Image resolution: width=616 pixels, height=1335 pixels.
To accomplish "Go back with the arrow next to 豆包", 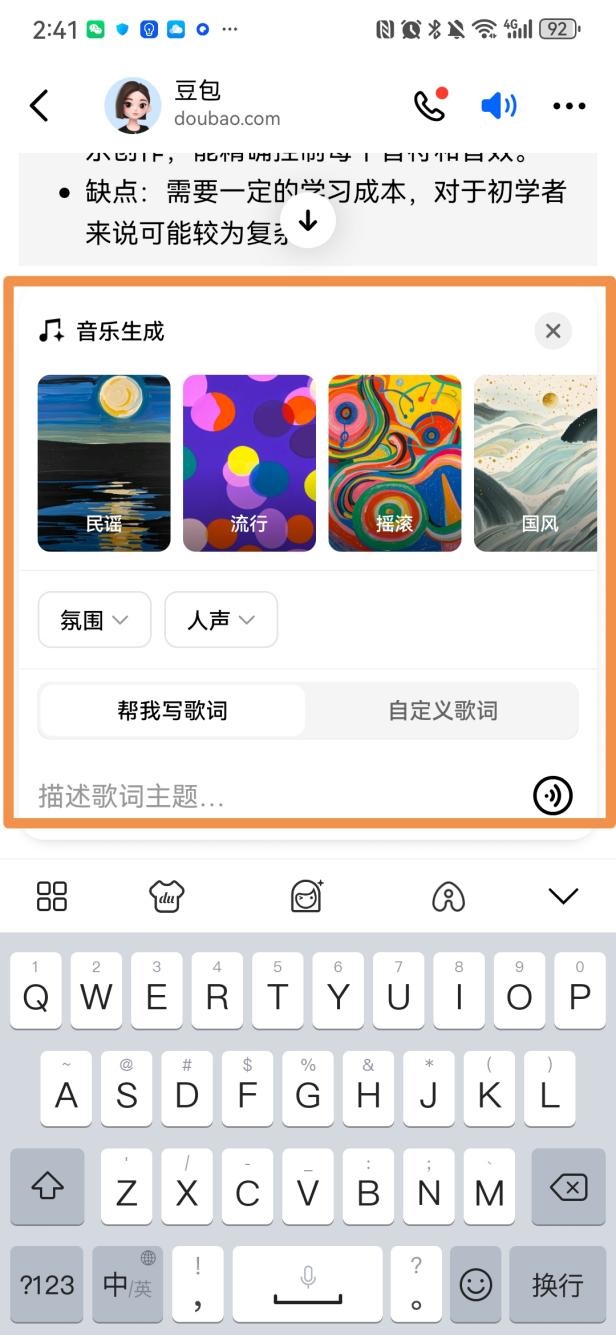I will tap(39, 105).
